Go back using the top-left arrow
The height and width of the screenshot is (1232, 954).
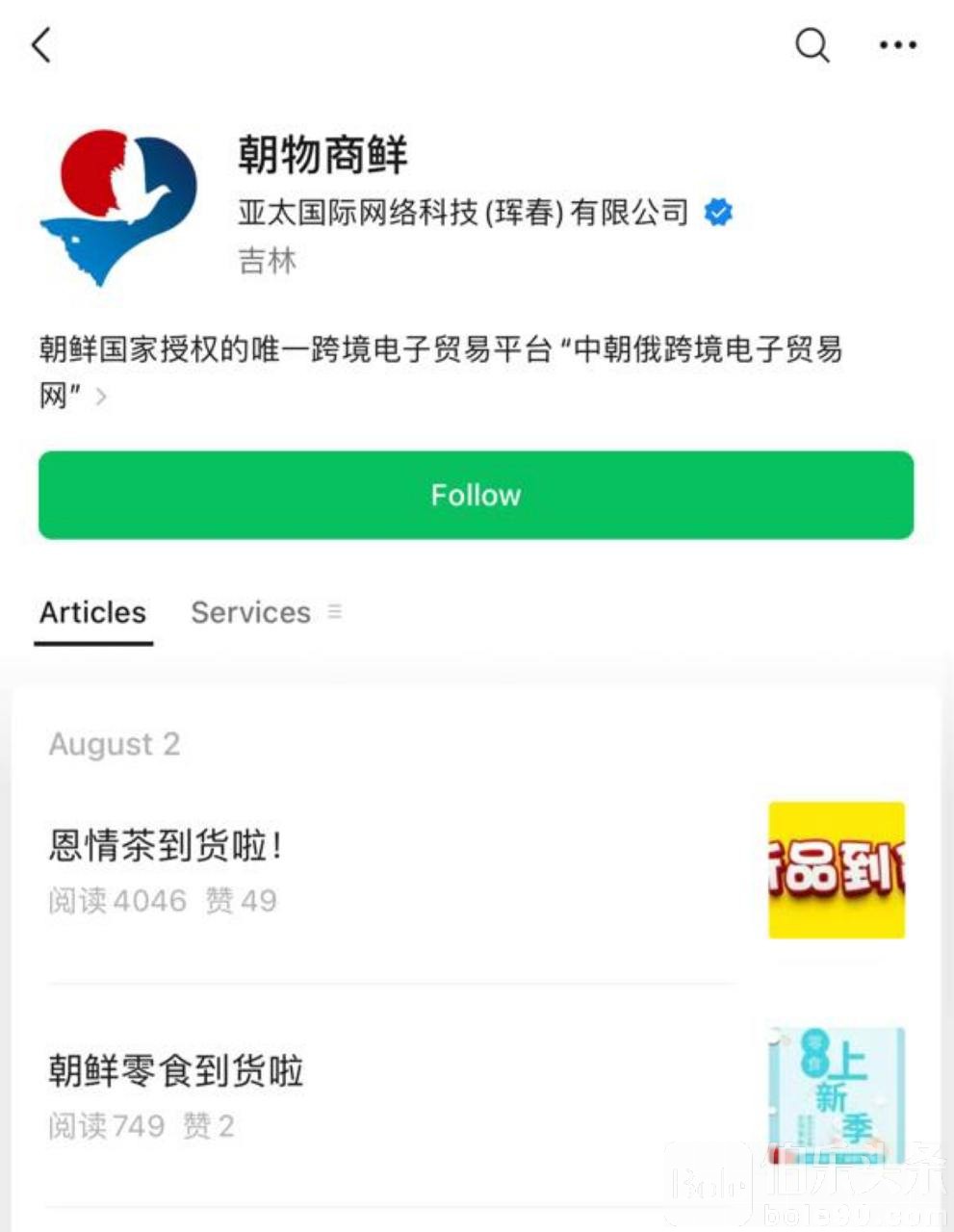pyautogui.click(x=41, y=44)
